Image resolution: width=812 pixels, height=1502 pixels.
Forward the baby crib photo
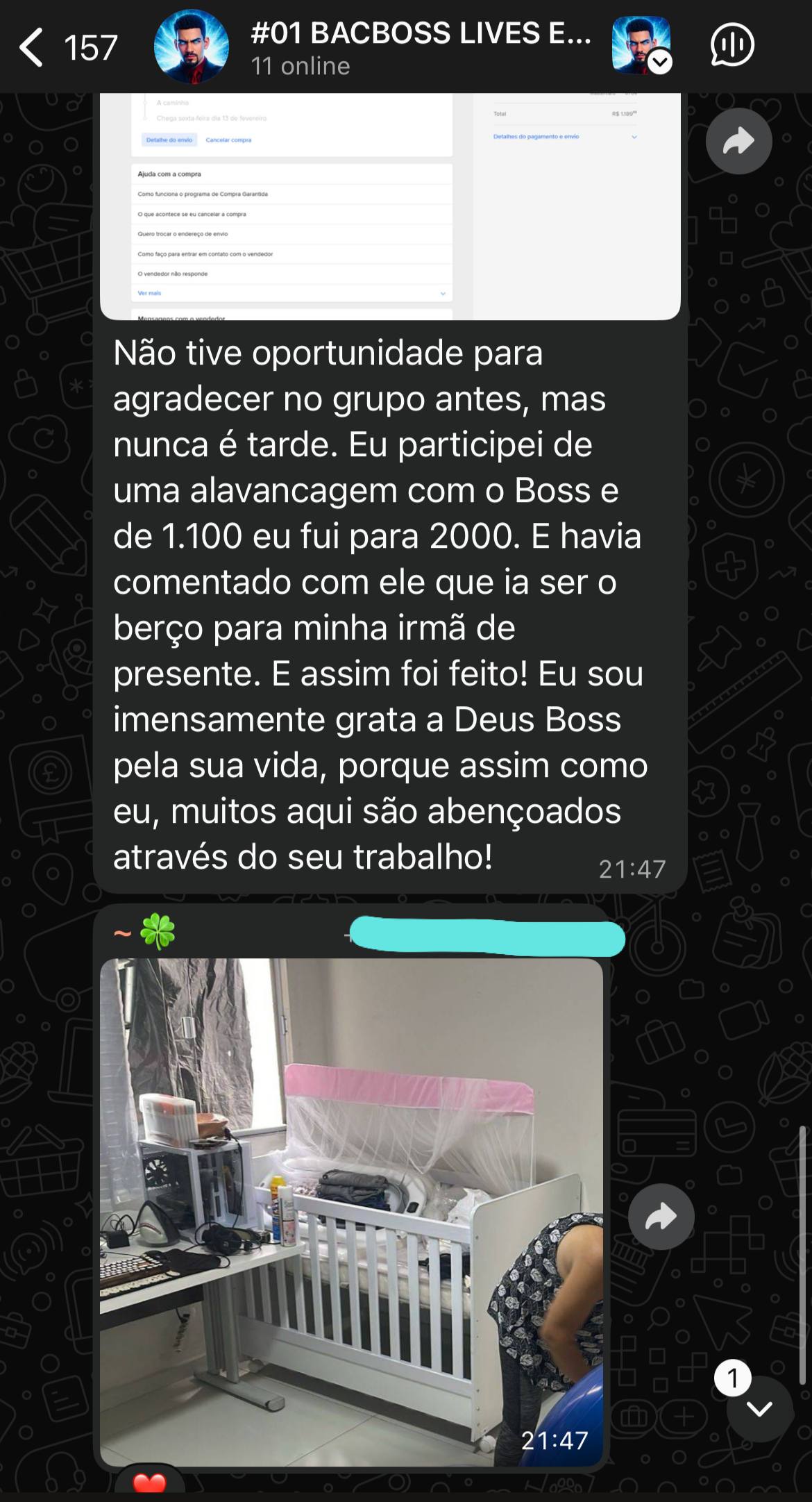tap(661, 1216)
